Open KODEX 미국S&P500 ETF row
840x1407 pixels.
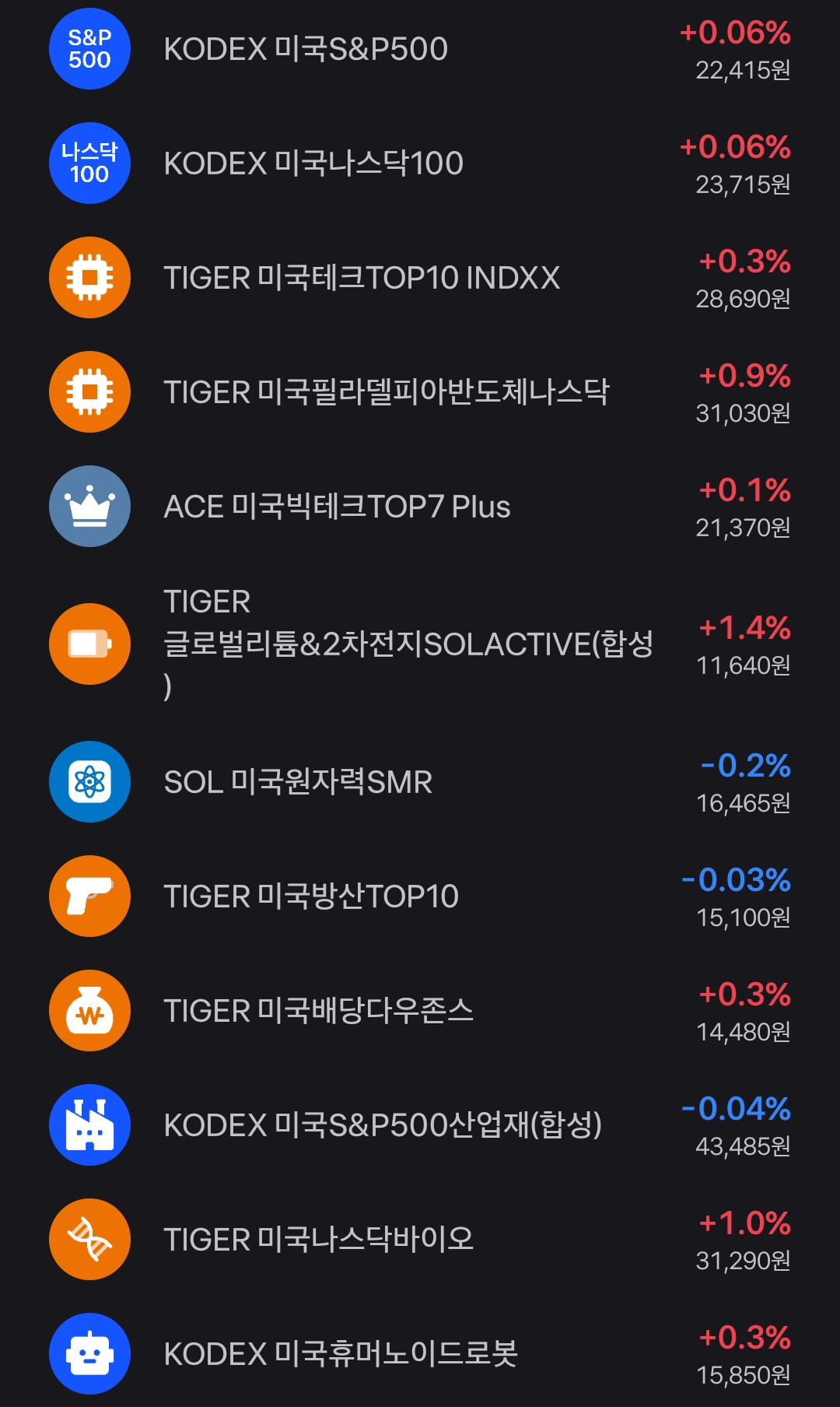pyautogui.click(x=420, y=49)
